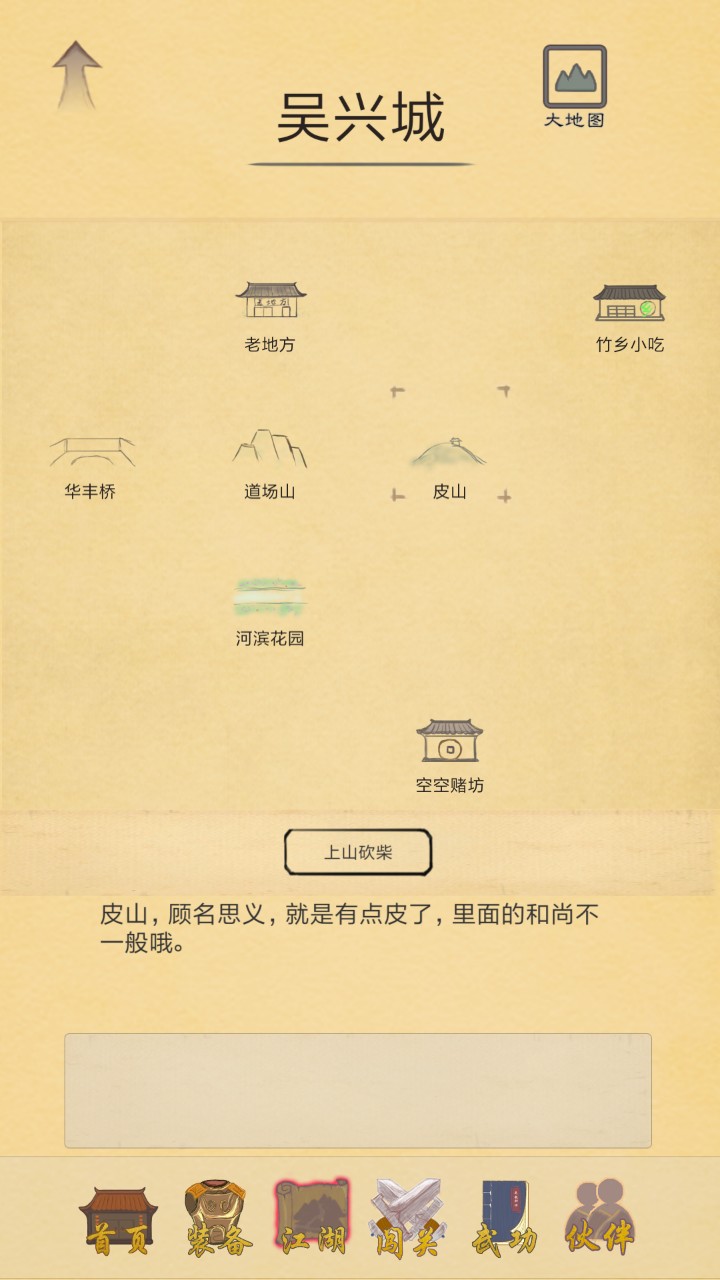Open the 装备 equipment tab
This screenshot has height=1280, width=720.
[217, 1220]
